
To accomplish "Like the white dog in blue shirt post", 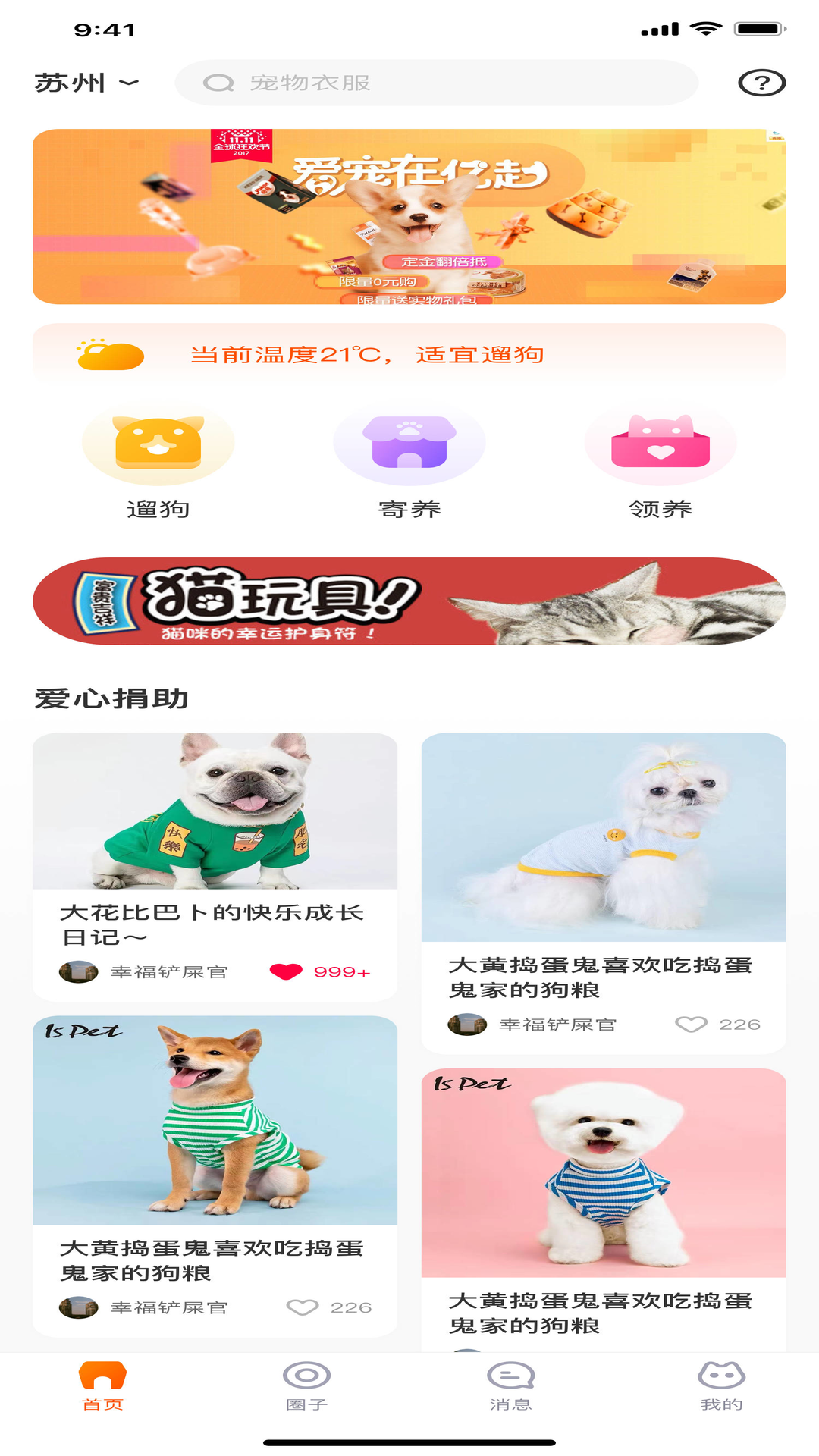I will (x=691, y=1025).
